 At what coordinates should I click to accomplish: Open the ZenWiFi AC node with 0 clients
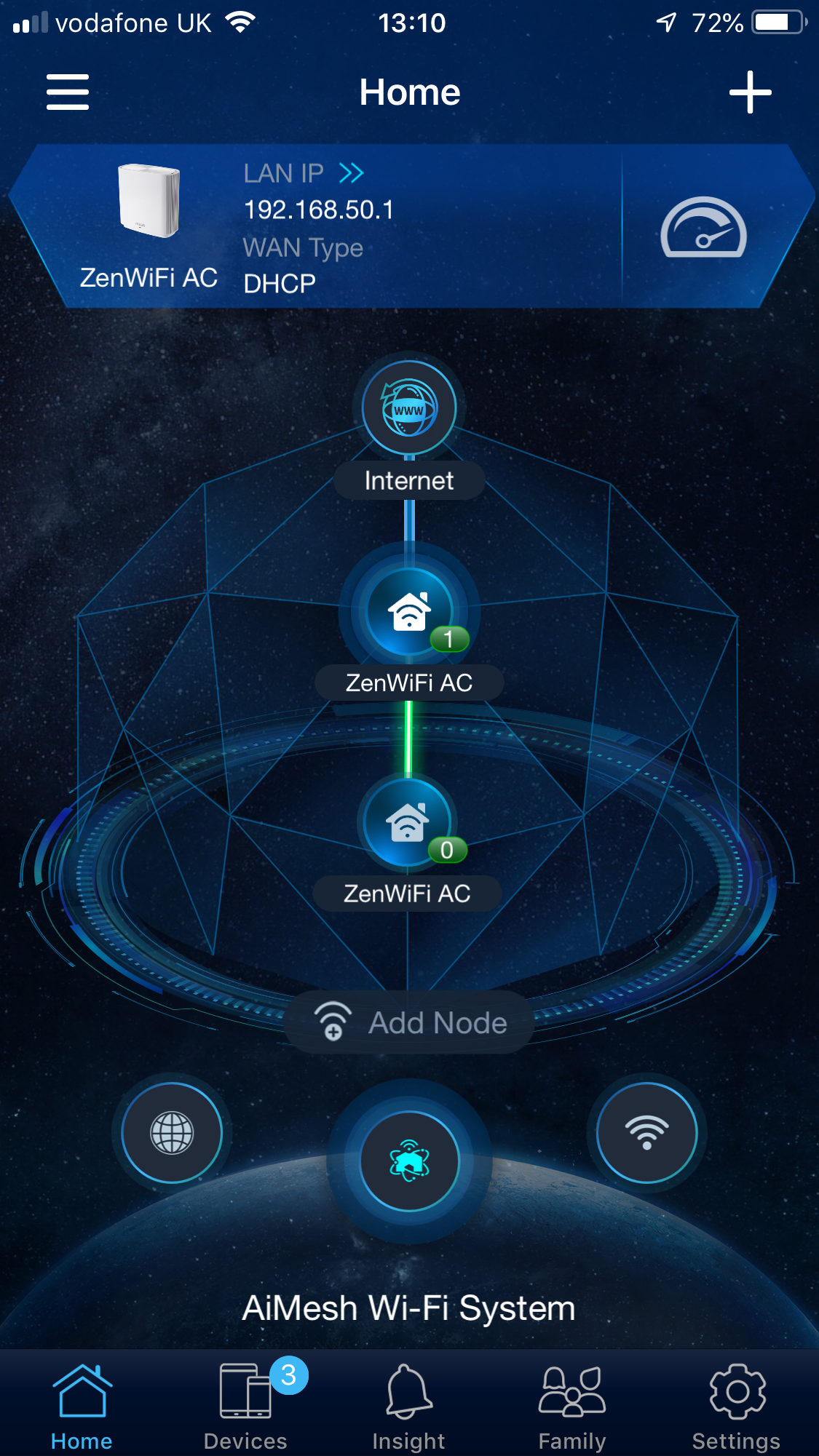coord(408,823)
